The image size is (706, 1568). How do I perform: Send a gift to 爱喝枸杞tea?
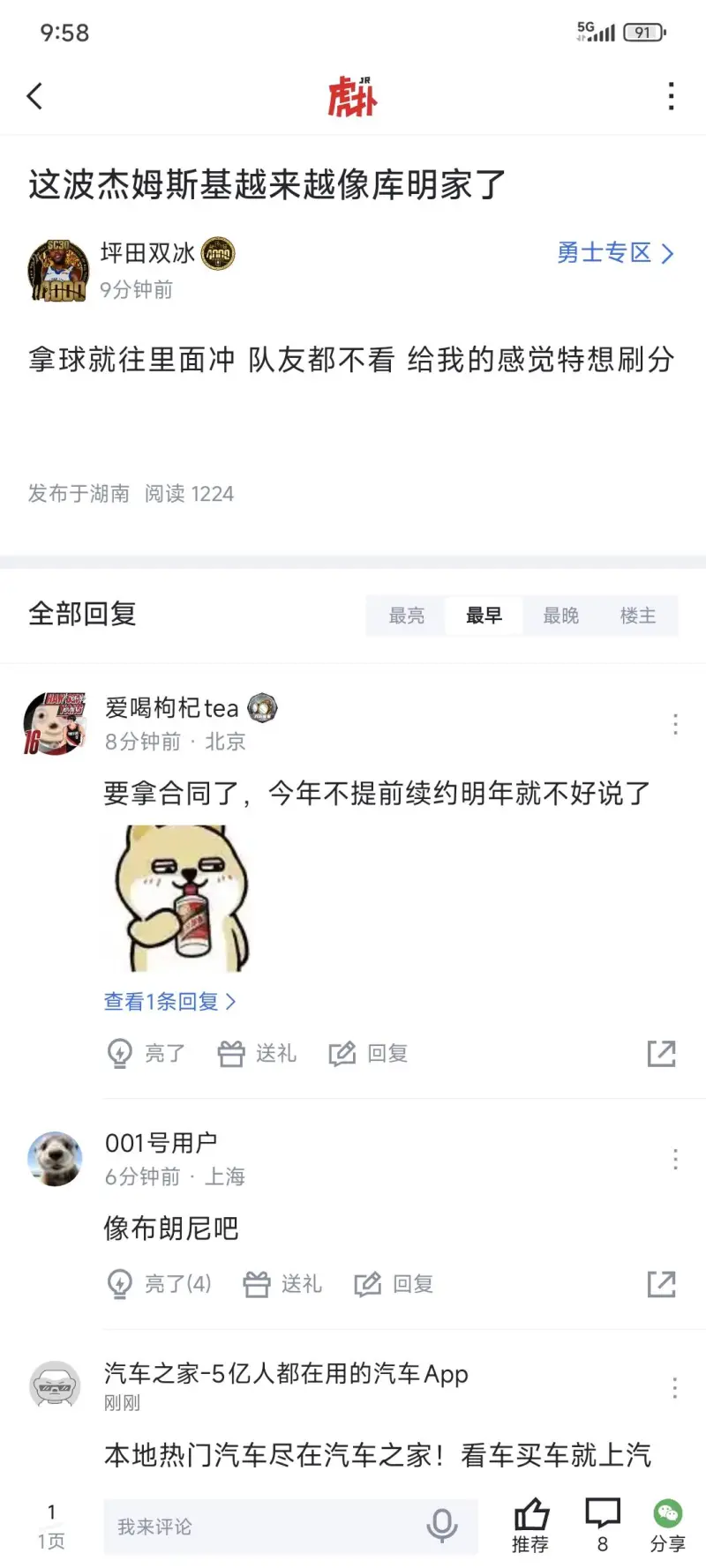point(258,1053)
